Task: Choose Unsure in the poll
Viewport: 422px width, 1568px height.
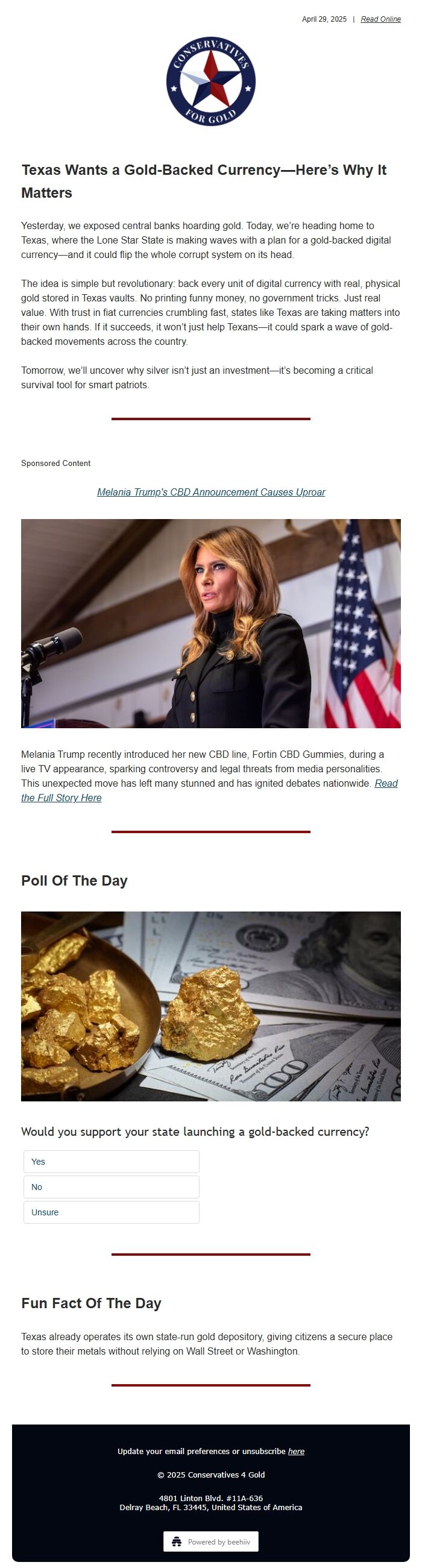Action: [x=112, y=1212]
